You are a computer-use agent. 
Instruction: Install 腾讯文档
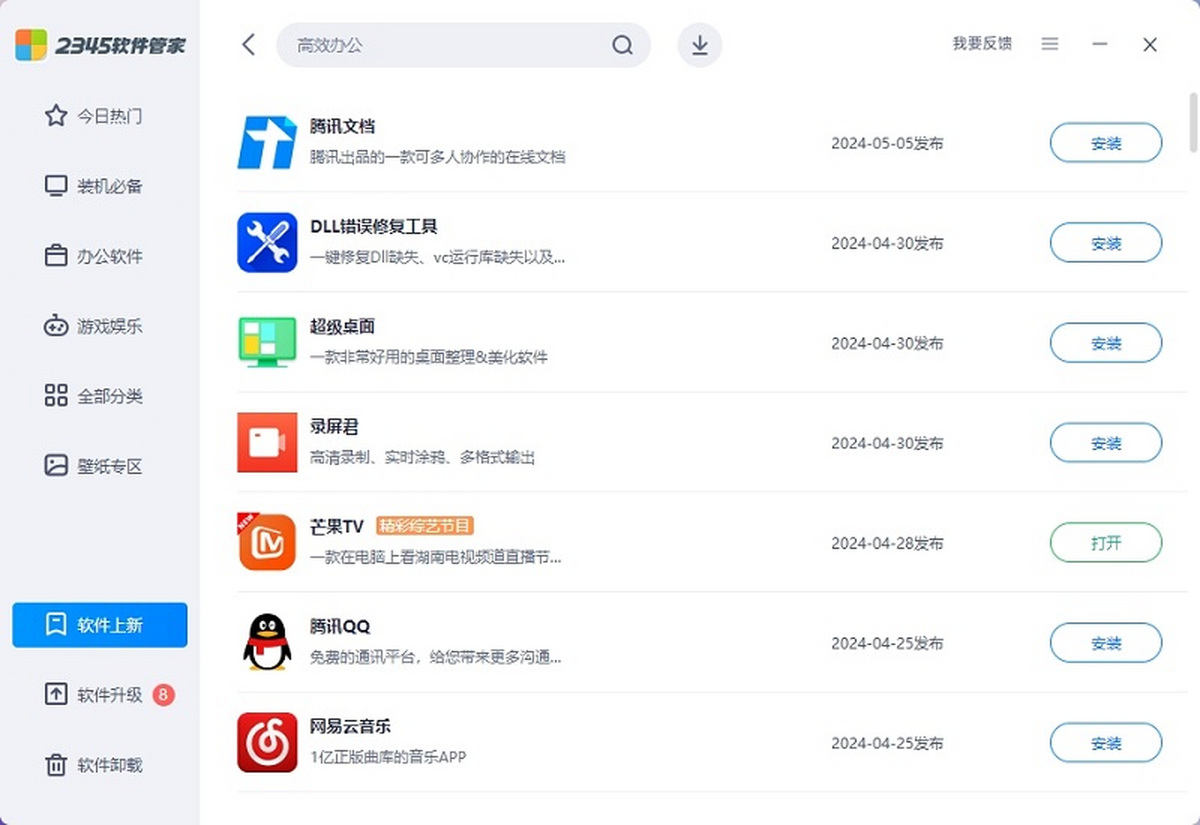tap(1106, 143)
